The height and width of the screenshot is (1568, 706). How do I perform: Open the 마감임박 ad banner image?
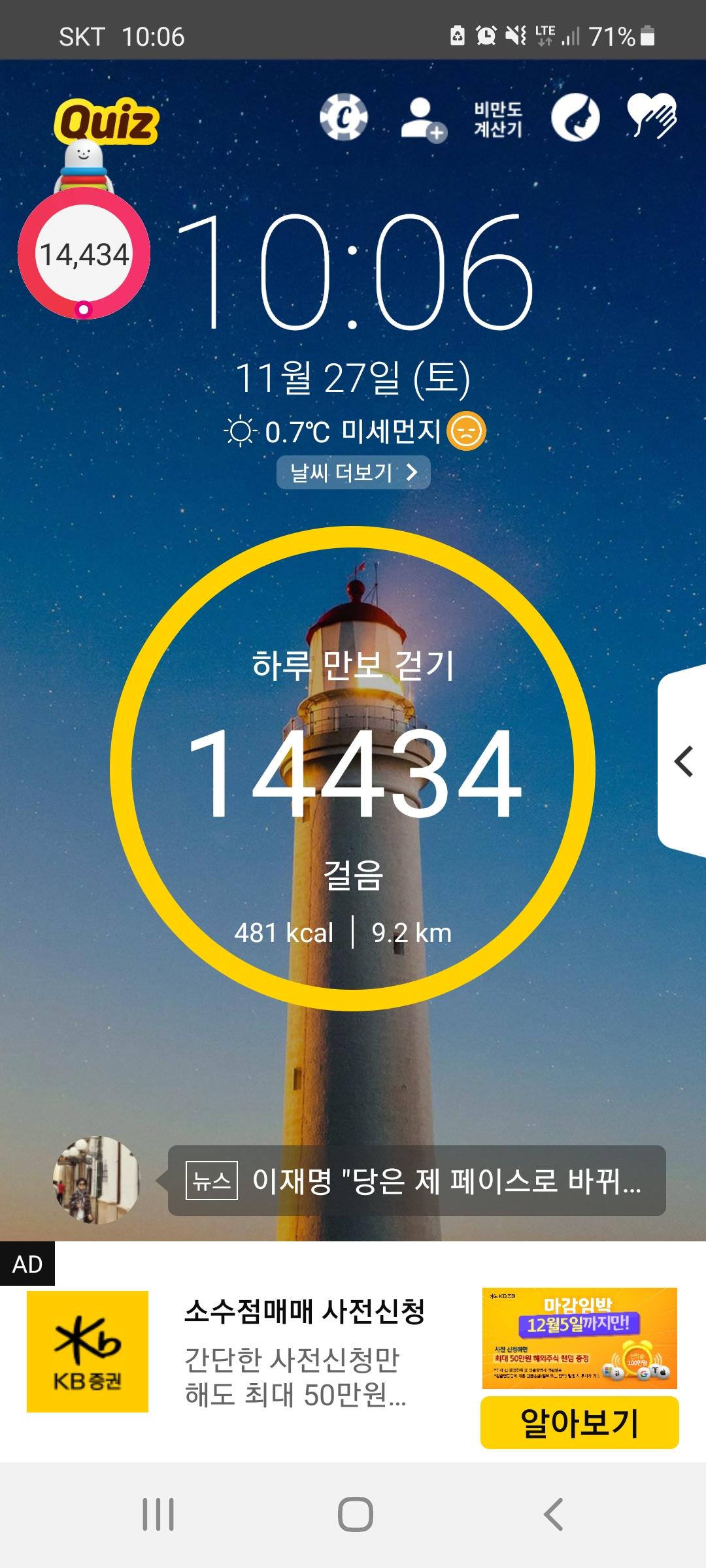tap(579, 1337)
